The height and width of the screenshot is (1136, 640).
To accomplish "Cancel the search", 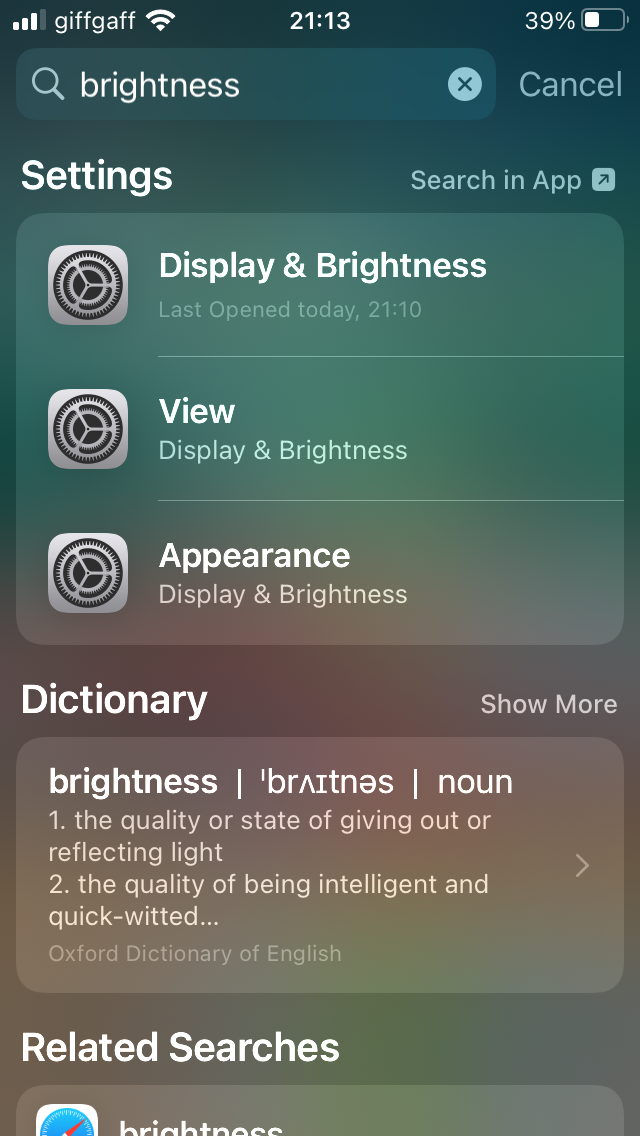I will [x=570, y=85].
